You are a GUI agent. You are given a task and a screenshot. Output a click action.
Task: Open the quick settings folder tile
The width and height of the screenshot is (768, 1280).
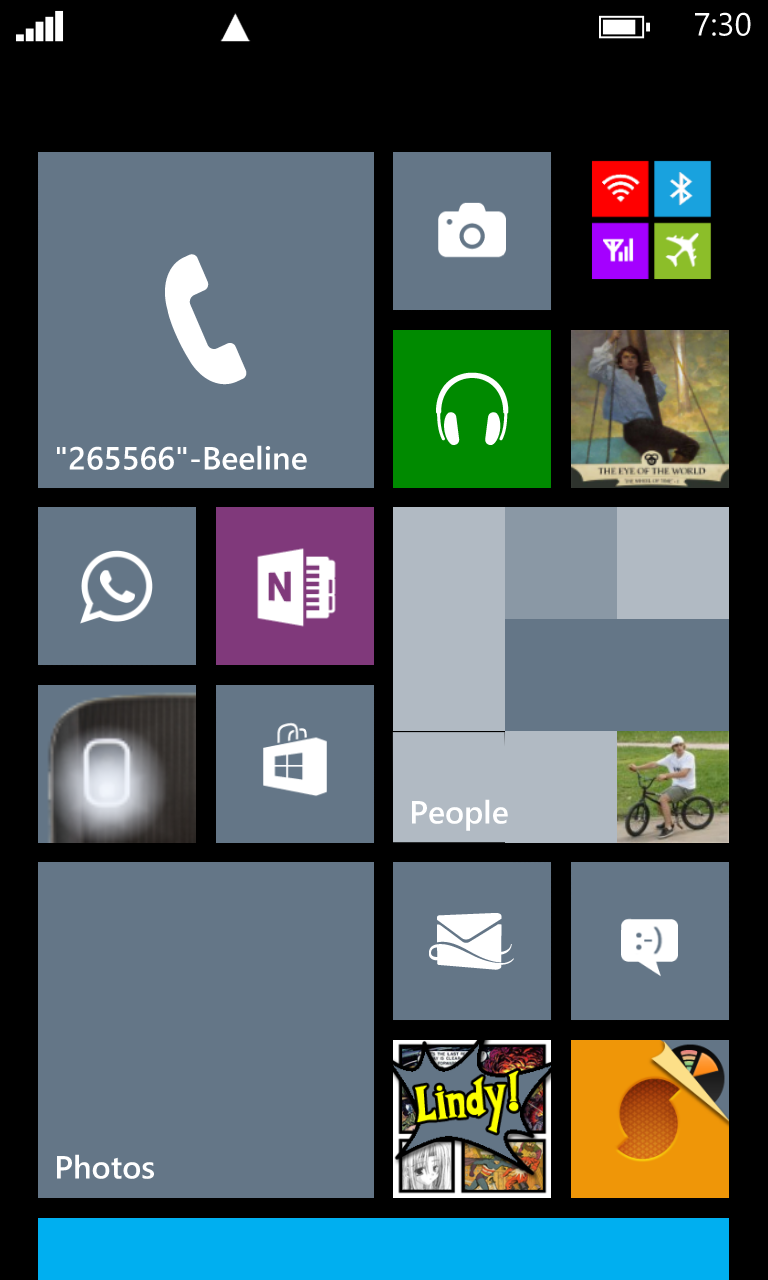click(651, 220)
